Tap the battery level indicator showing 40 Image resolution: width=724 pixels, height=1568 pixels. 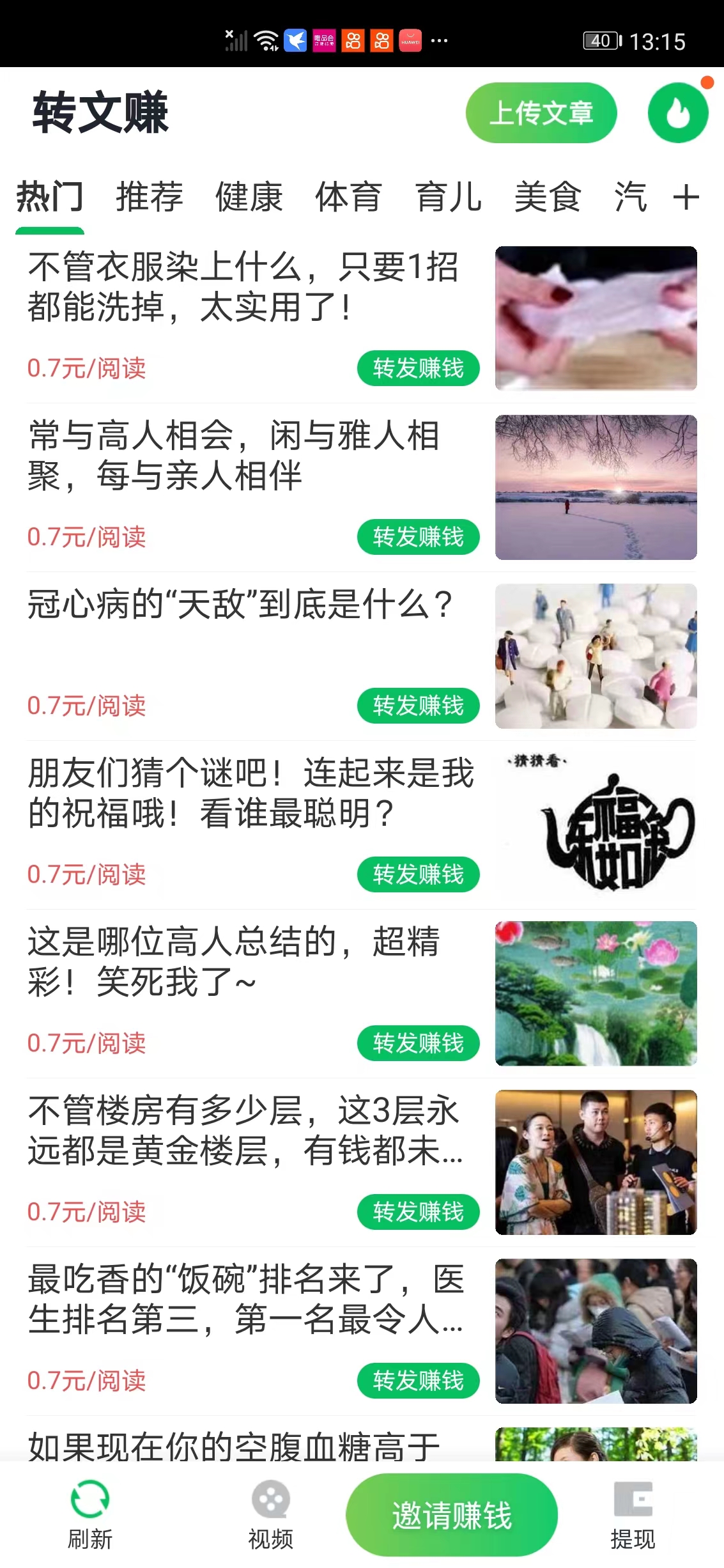(x=601, y=40)
